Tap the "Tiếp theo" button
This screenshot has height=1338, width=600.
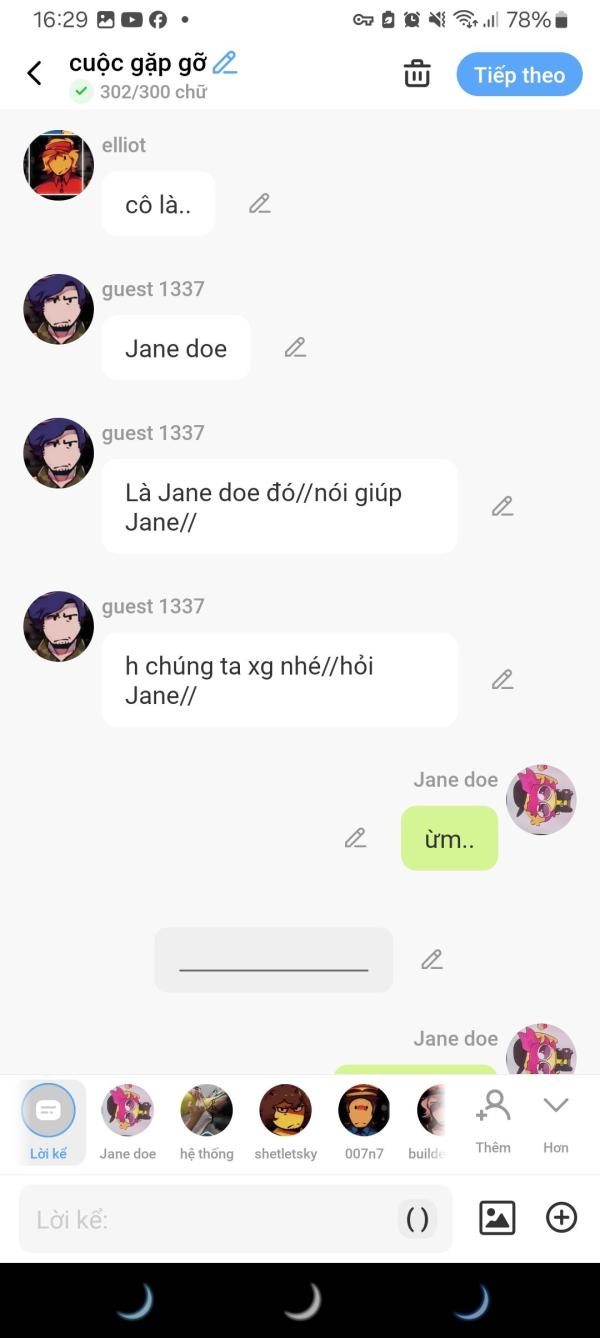(x=519, y=75)
